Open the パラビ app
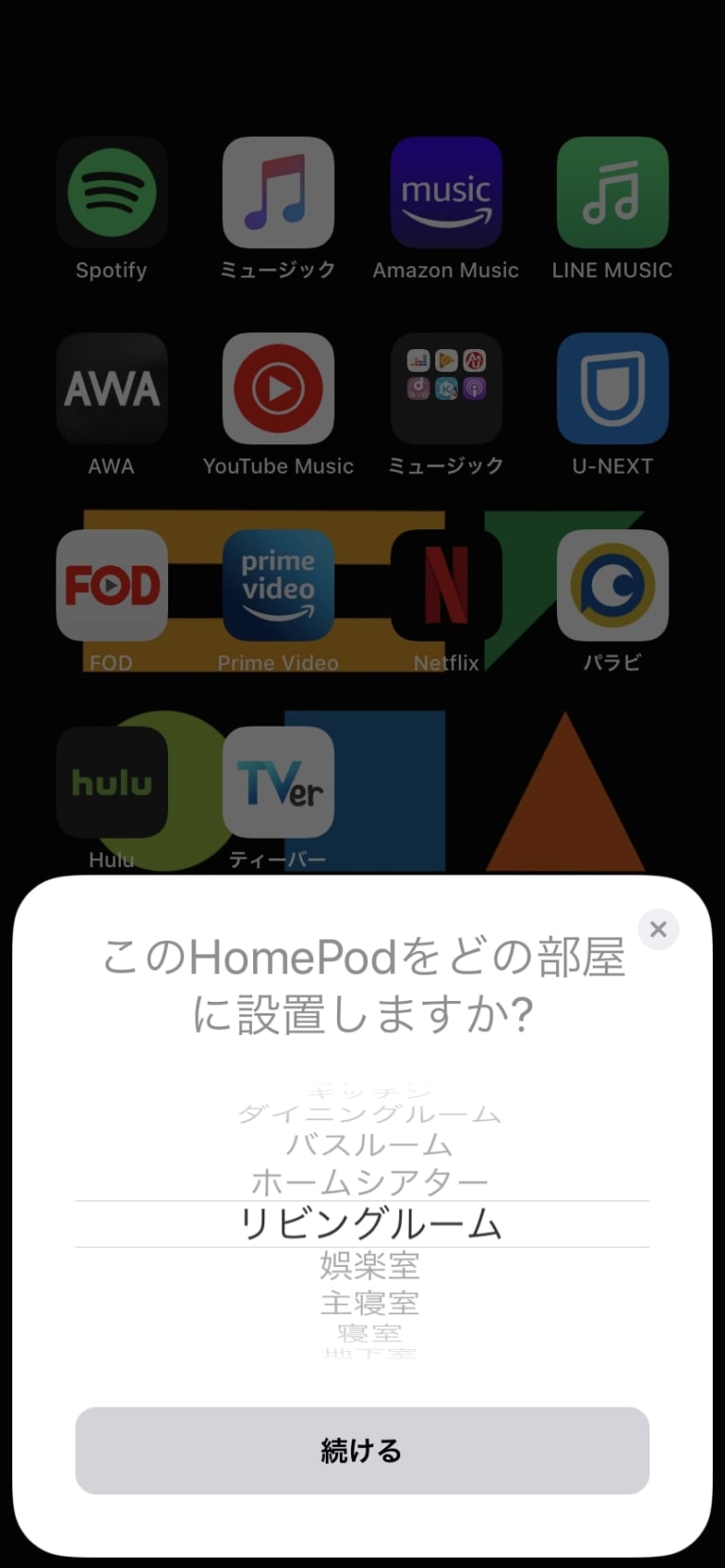 point(612,585)
